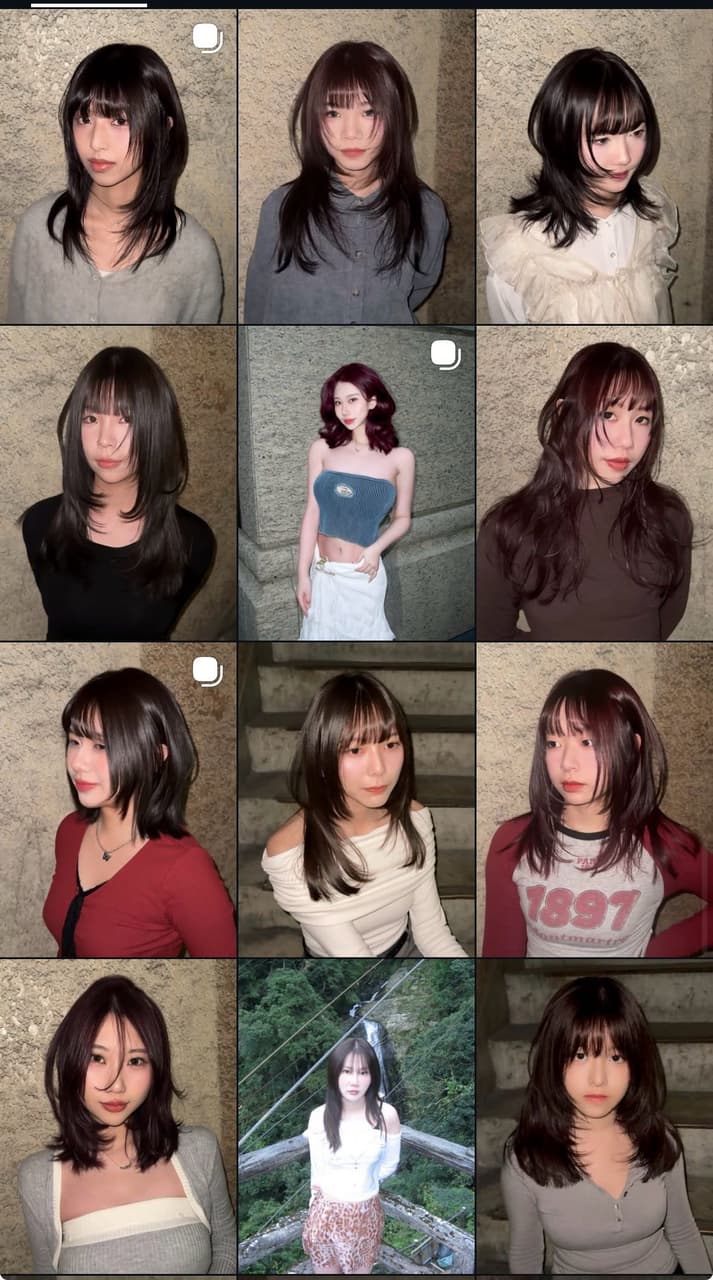View the red cardigan carousel post
Screen dimensions: 713x1280
coord(118,800)
